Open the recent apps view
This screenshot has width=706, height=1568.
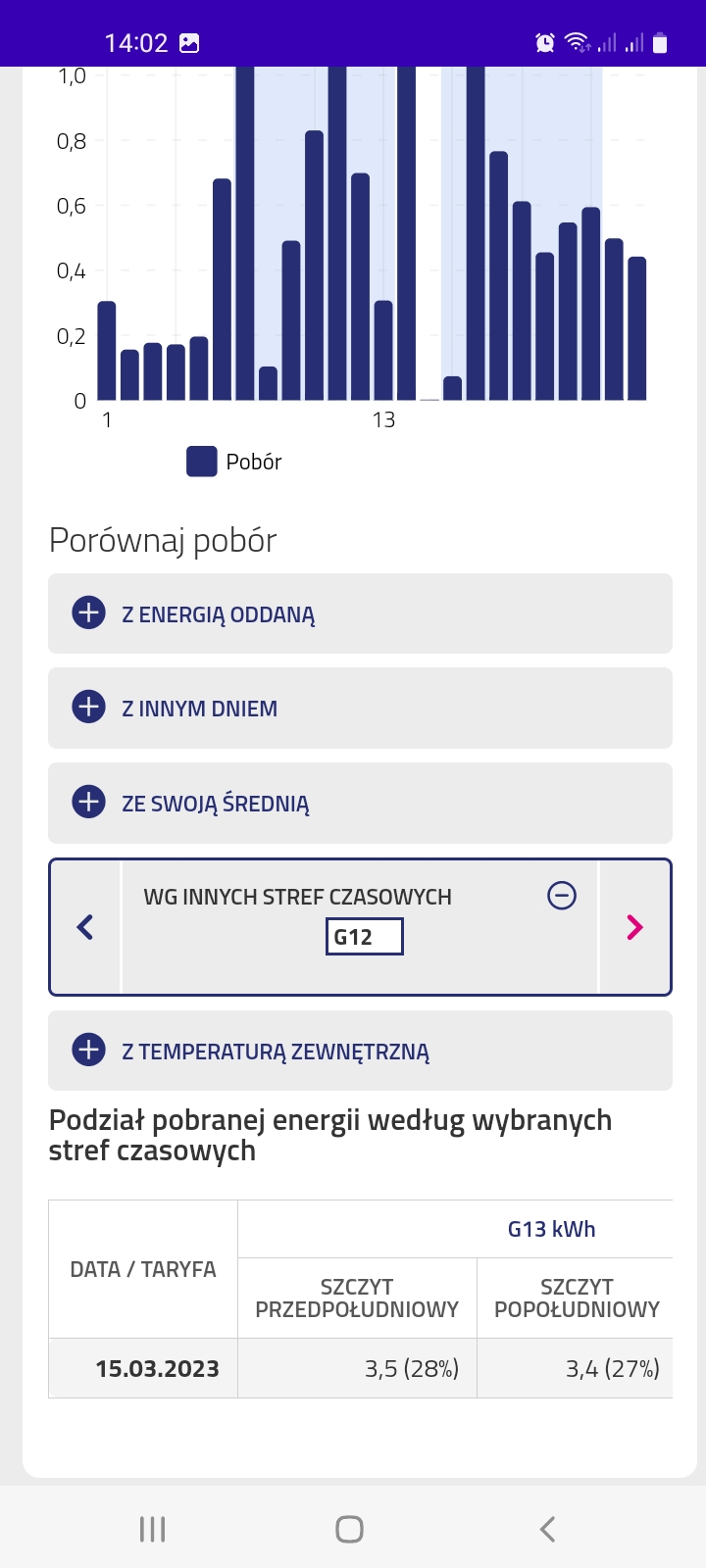coord(153,1529)
